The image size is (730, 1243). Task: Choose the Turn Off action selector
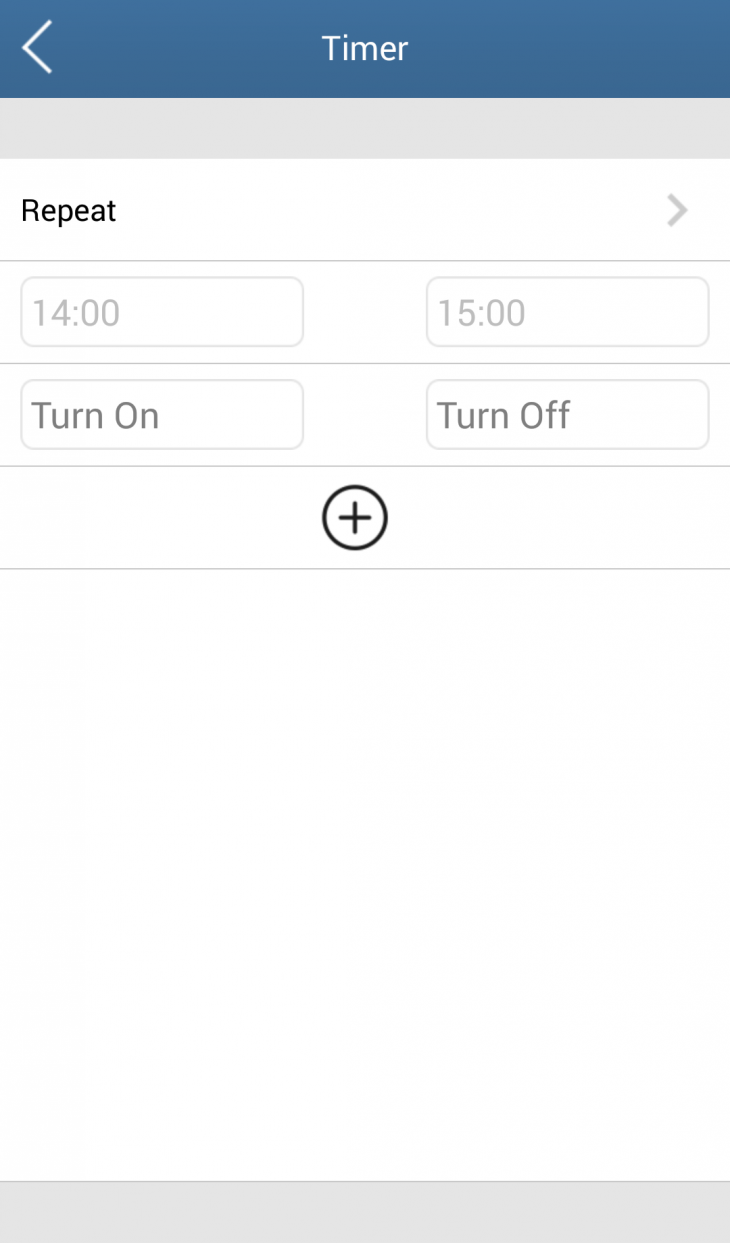tap(567, 414)
